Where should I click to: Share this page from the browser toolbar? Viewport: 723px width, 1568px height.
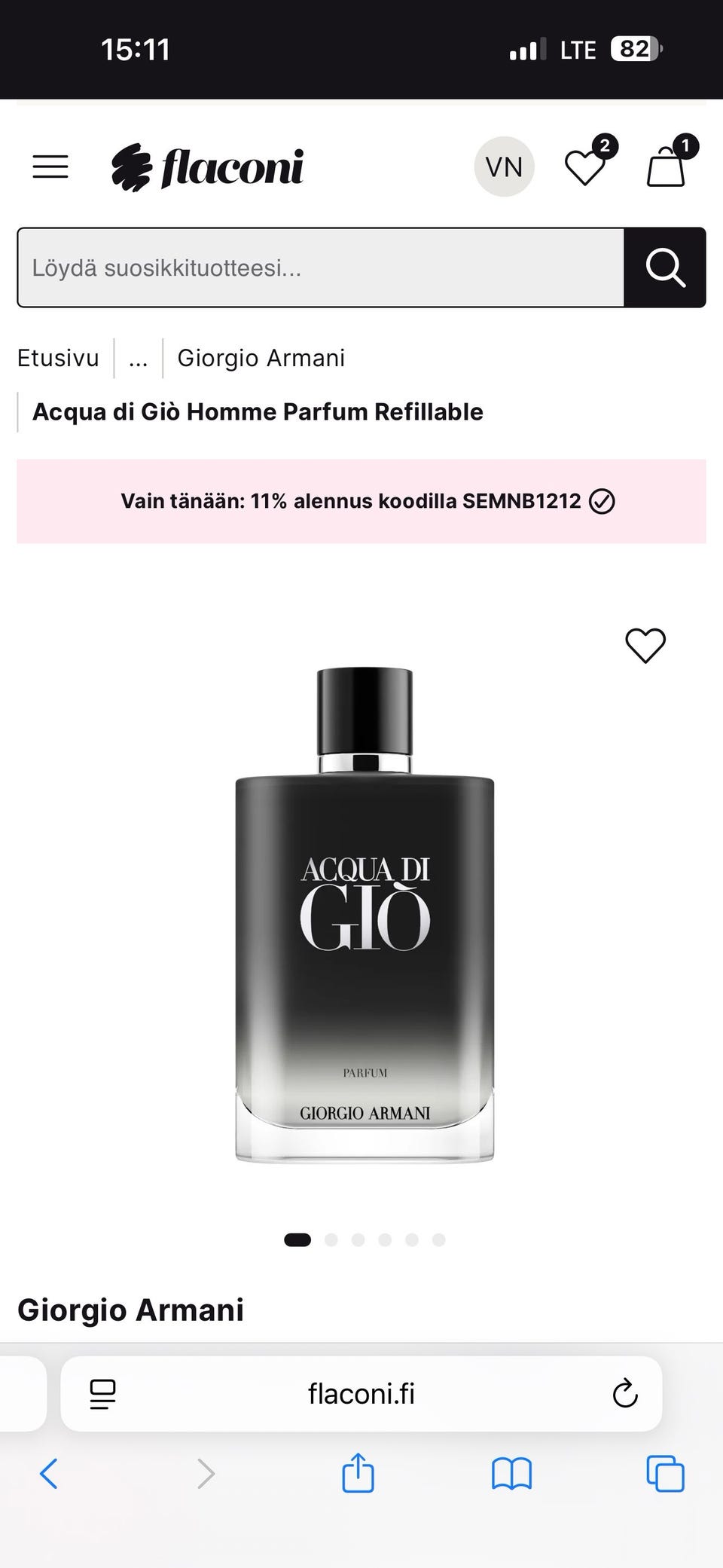(358, 1473)
